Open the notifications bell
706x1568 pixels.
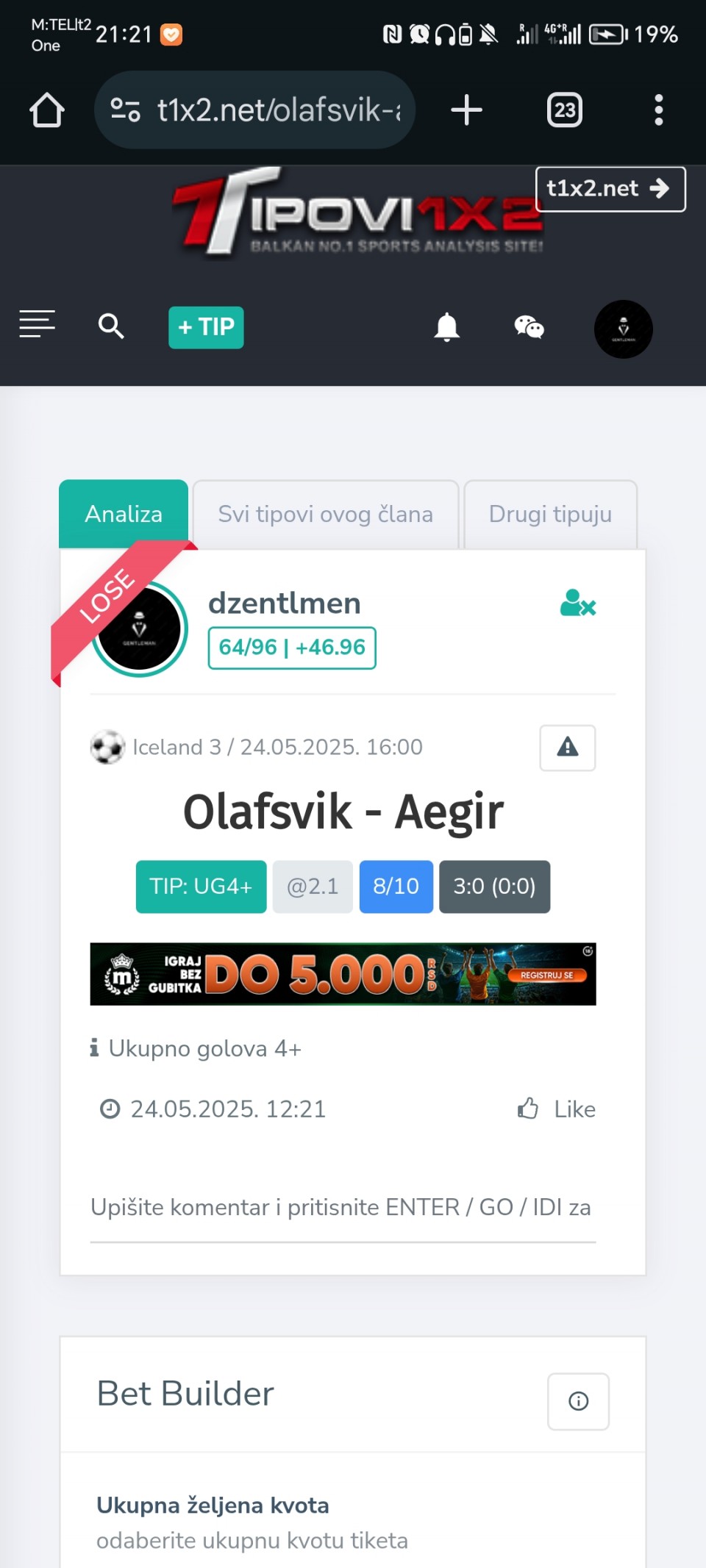click(x=446, y=327)
